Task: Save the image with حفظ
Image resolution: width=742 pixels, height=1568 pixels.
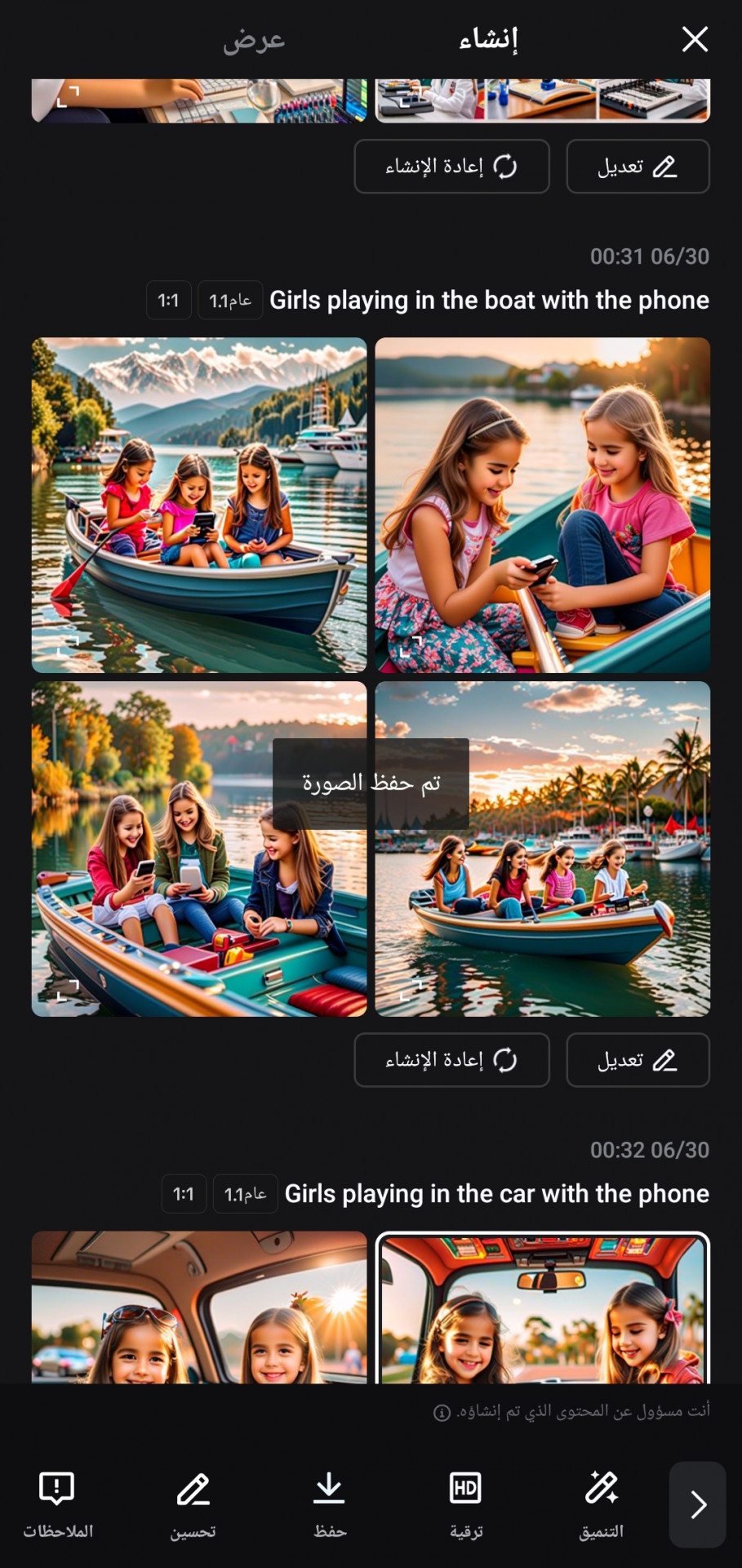Action: tap(330, 1504)
